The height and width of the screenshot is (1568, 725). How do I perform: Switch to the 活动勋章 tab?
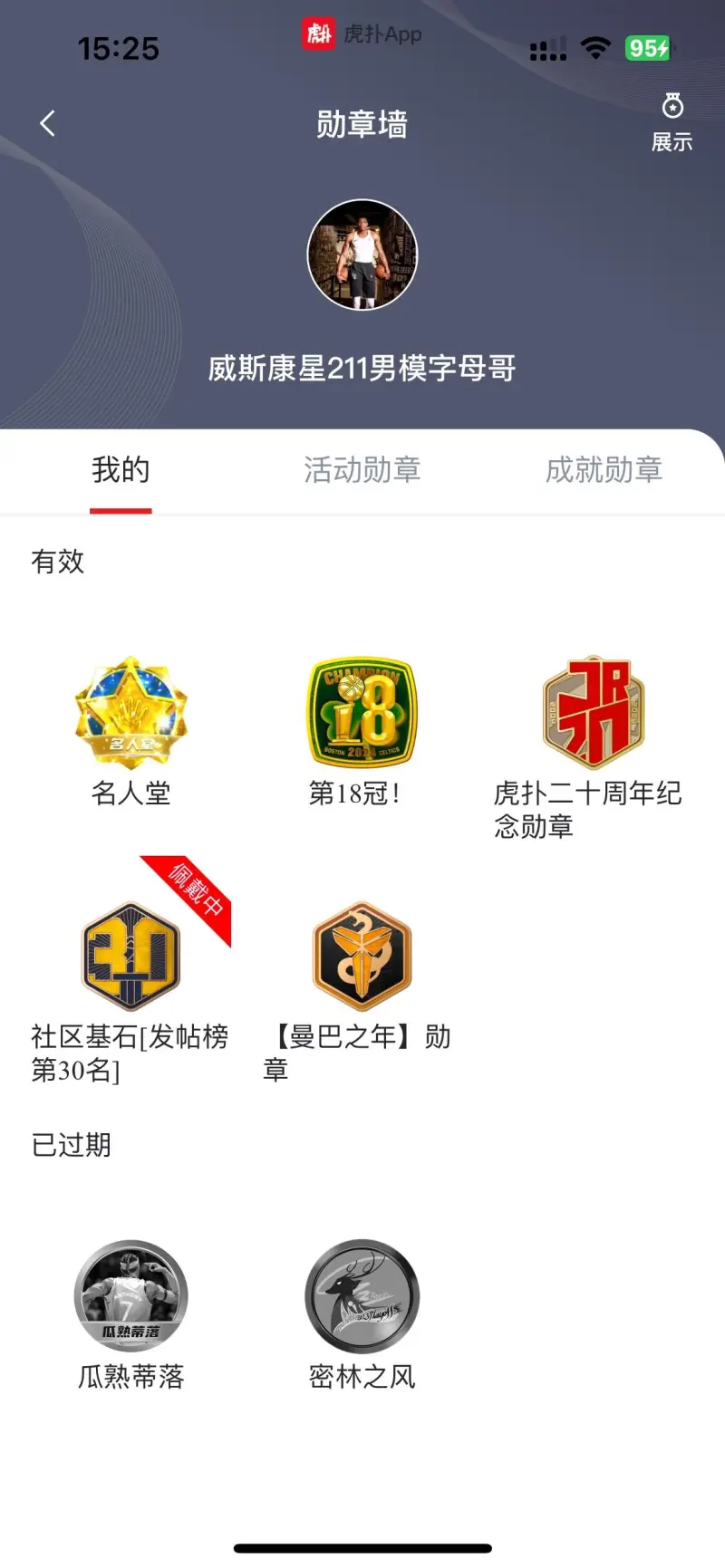click(362, 469)
